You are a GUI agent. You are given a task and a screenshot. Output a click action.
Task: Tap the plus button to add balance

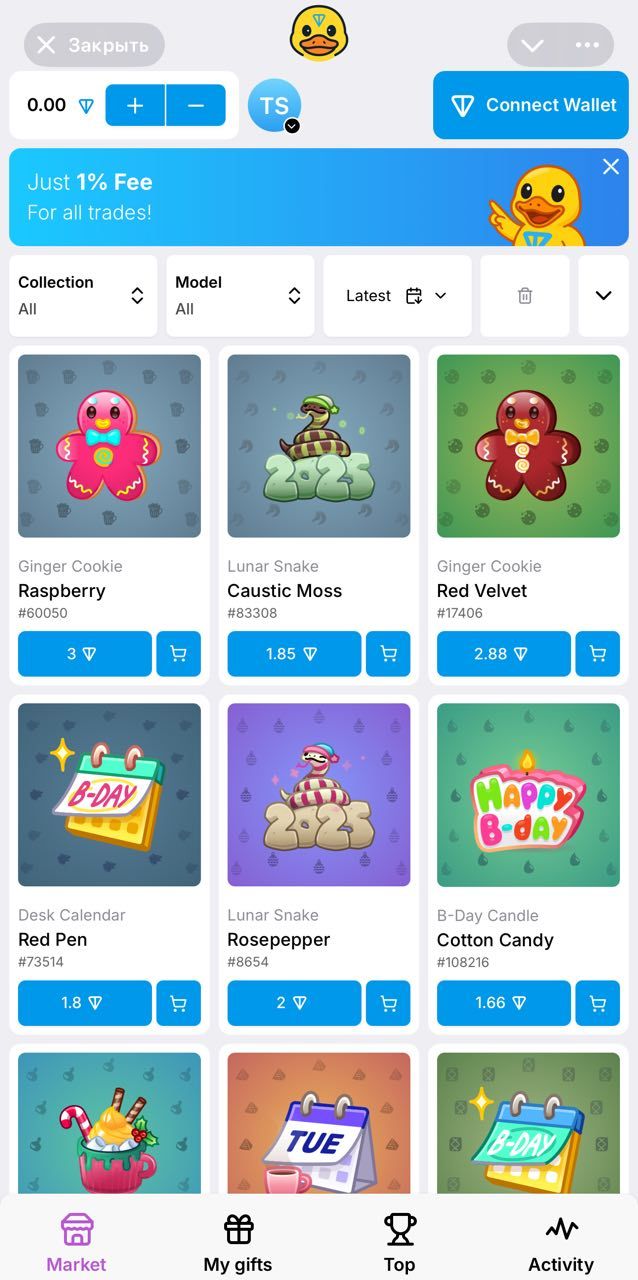point(135,105)
